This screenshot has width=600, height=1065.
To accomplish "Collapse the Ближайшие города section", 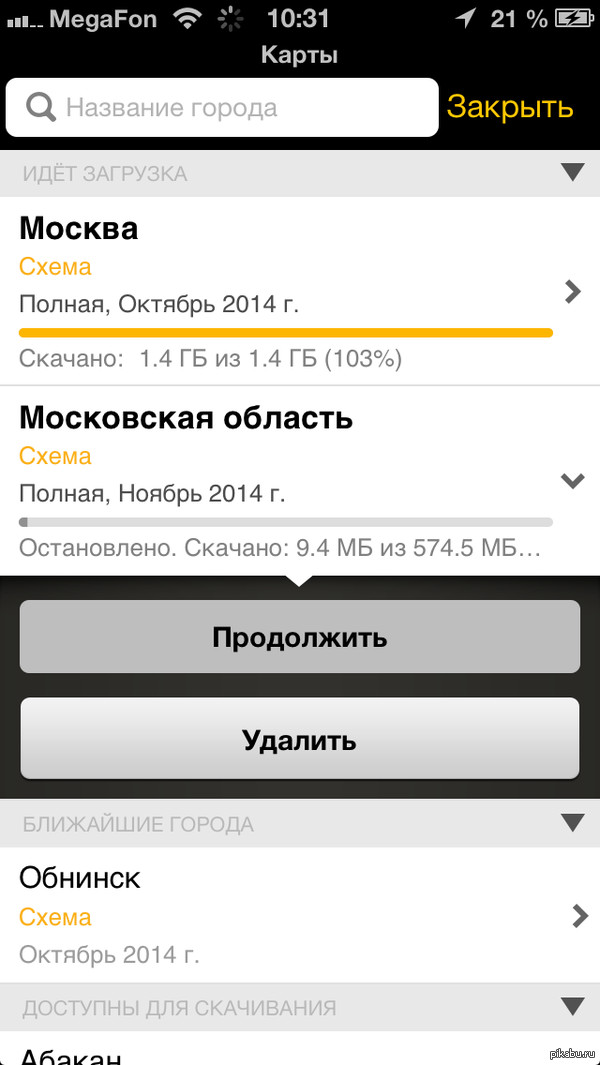I will click(x=572, y=824).
